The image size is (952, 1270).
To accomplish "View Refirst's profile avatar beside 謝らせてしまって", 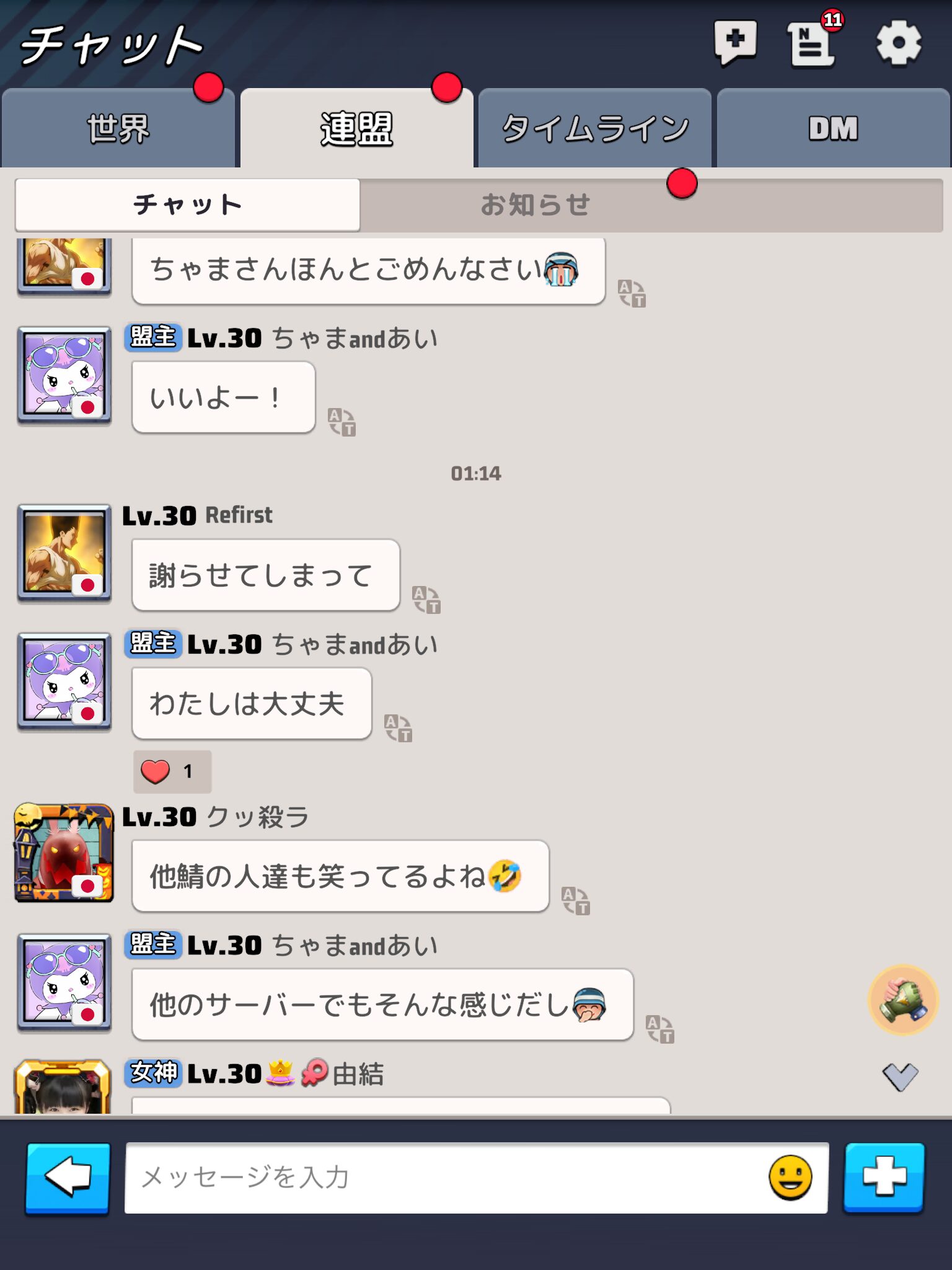I will 64,553.
